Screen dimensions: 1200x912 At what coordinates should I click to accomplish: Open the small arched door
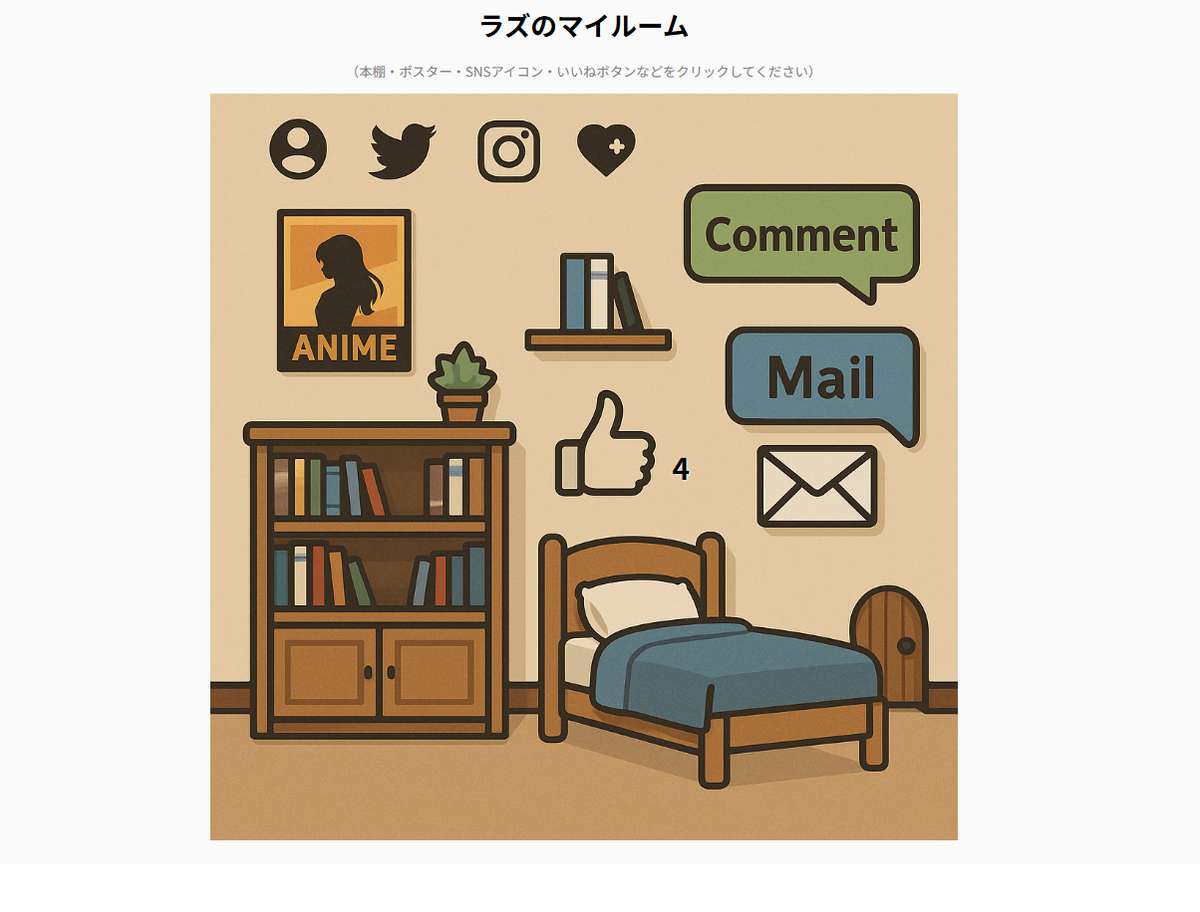pyautogui.click(x=889, y=646)
